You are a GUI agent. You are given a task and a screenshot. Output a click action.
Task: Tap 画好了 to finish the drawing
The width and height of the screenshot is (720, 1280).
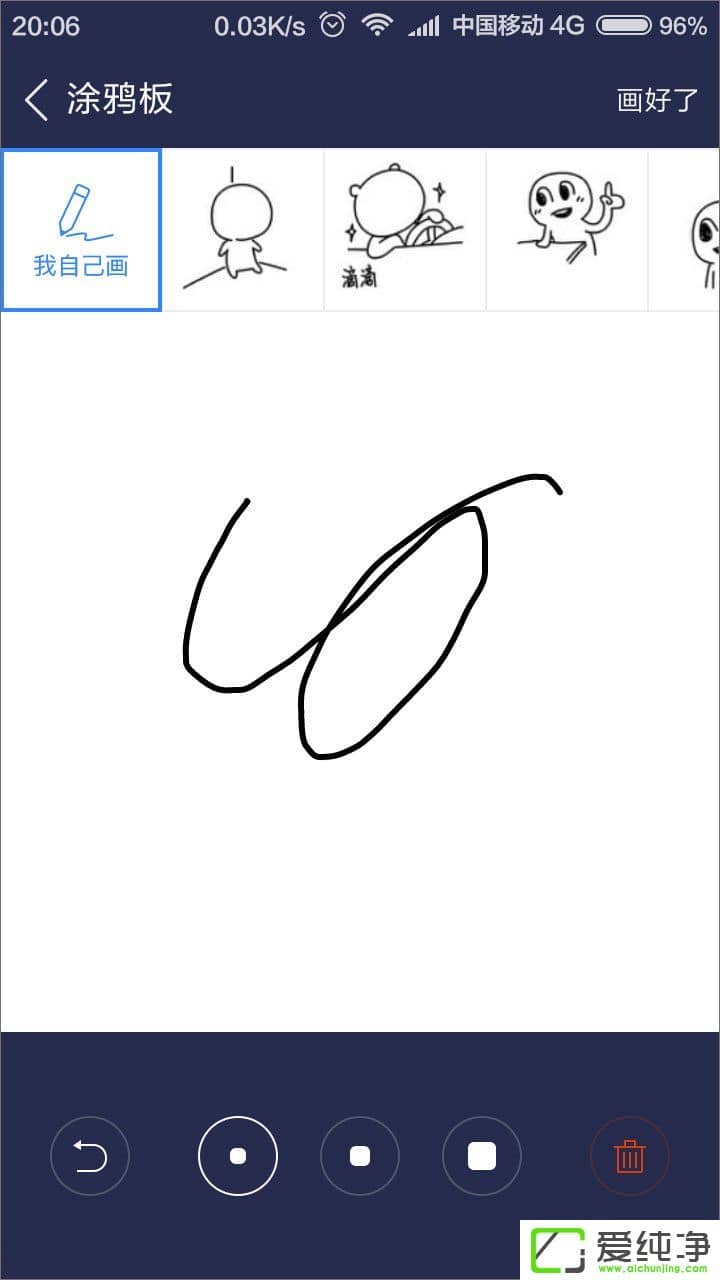click(x=657, y=100)
